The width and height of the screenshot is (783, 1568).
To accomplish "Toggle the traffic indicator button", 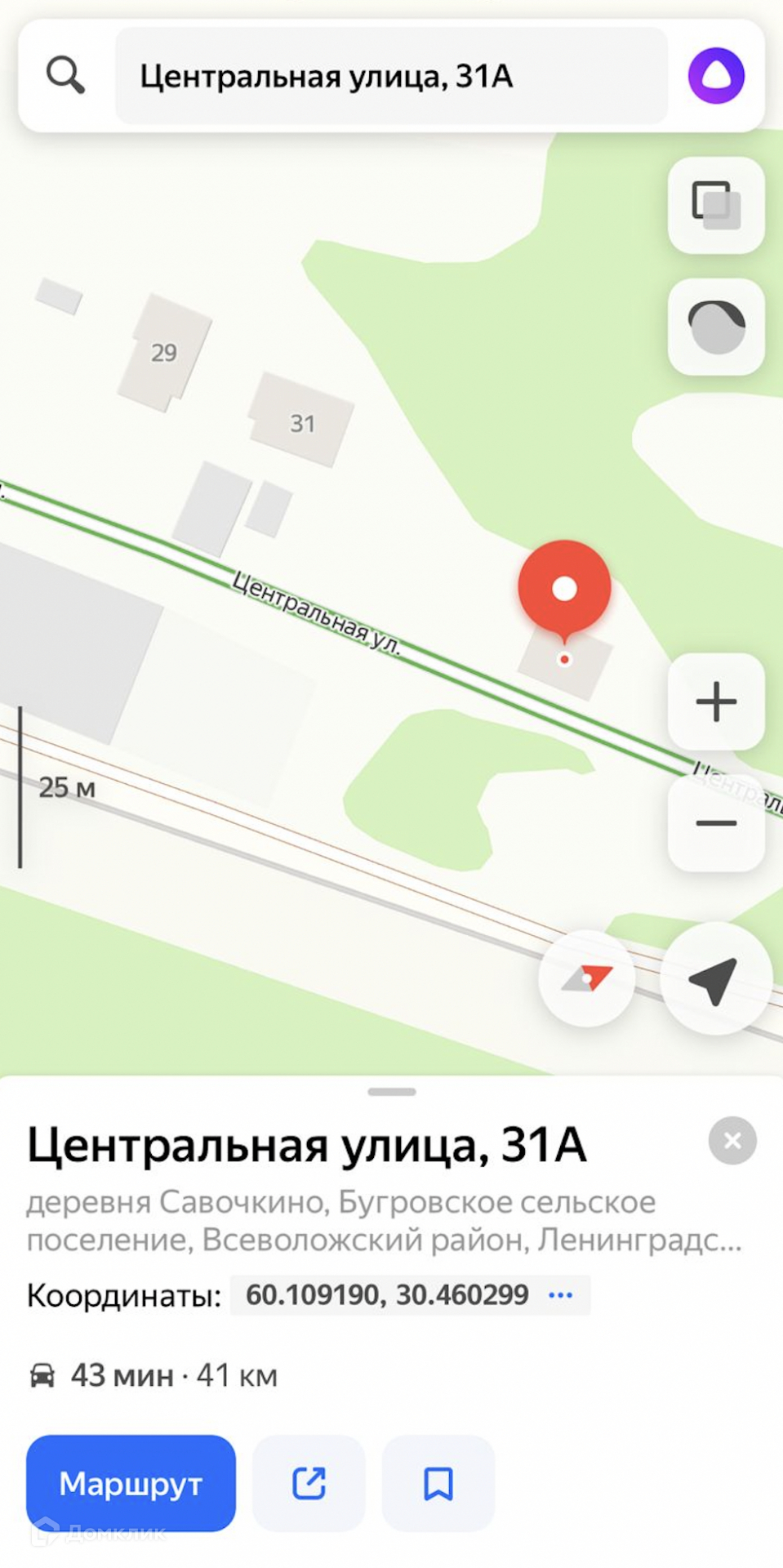I will click(x=715, y=327).
